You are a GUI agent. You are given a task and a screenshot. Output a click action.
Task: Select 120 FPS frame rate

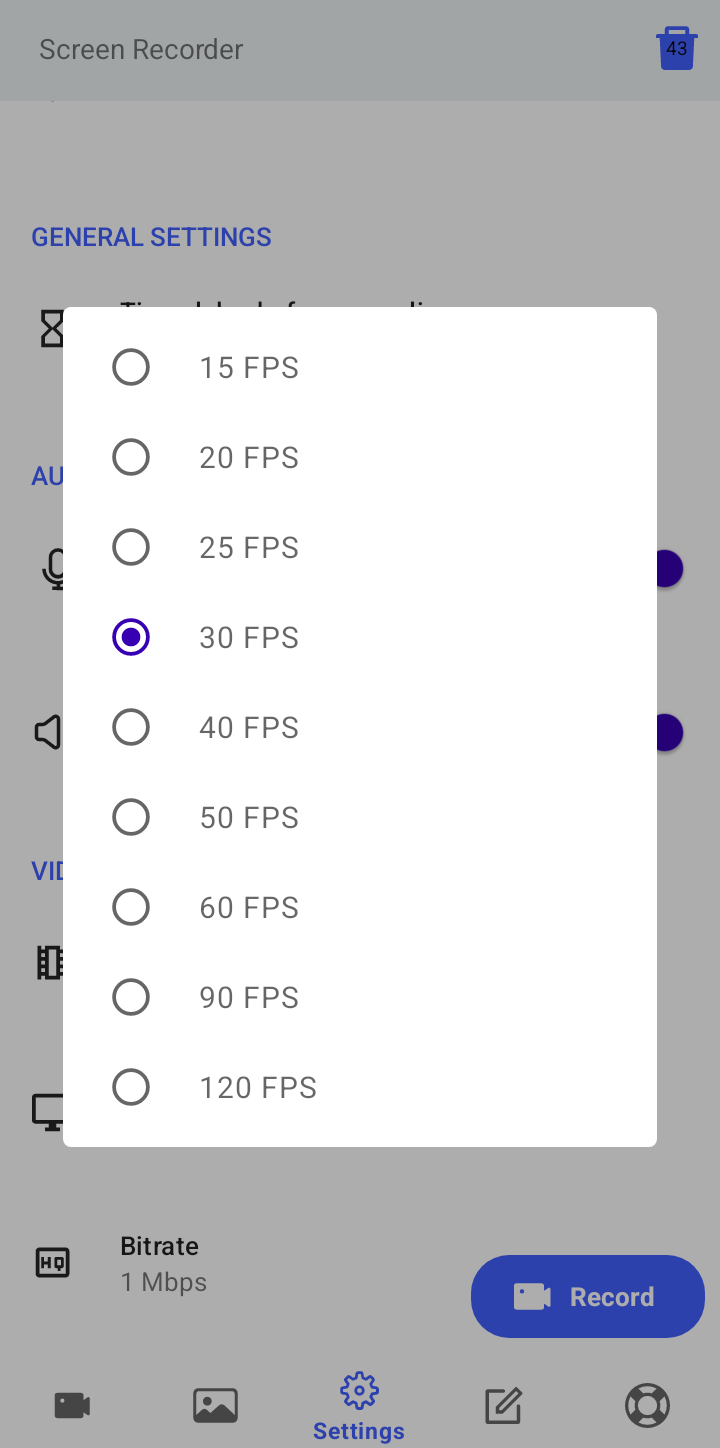pyautogui.click(x=360, y=1087)
